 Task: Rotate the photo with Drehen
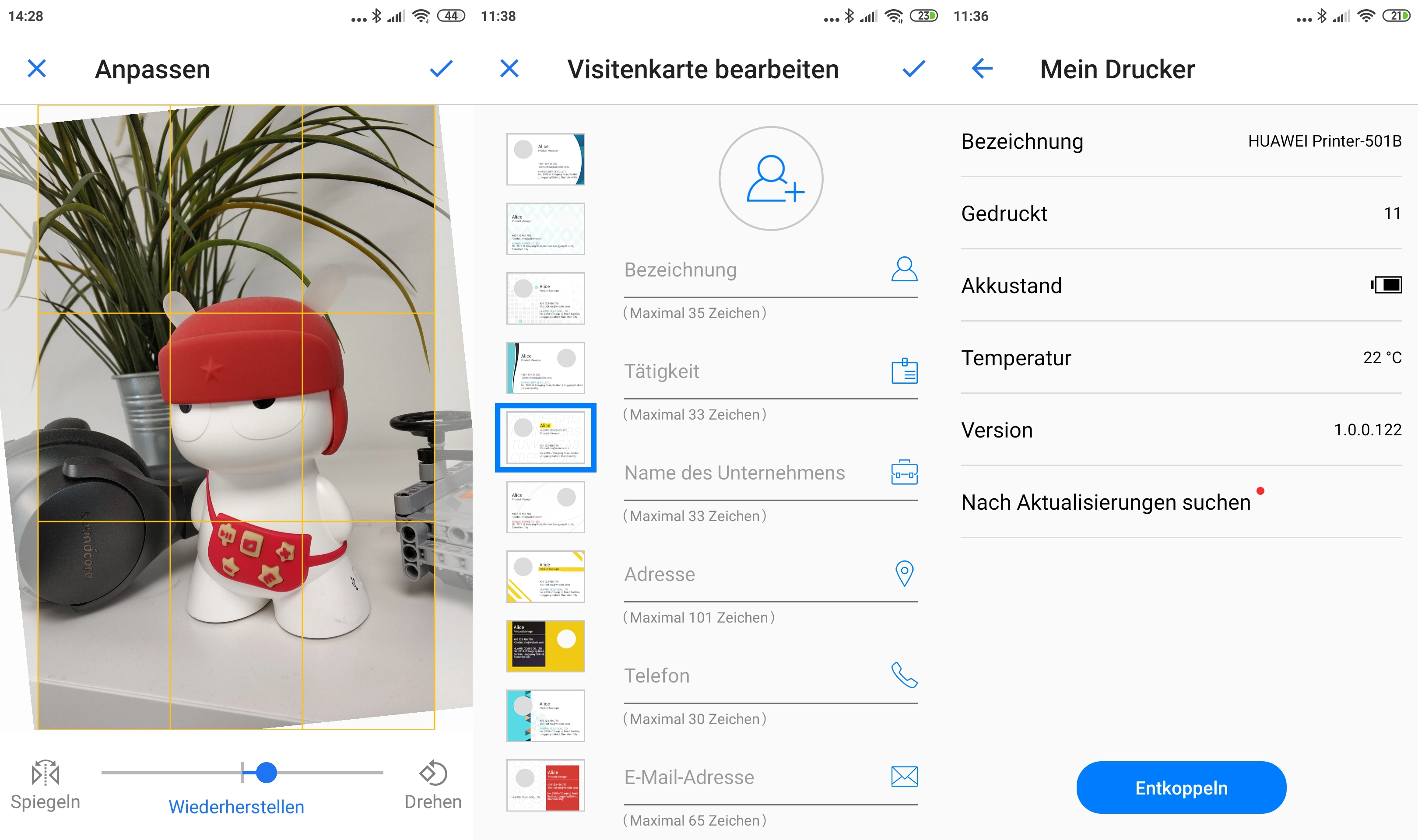(x=433, y=784)
